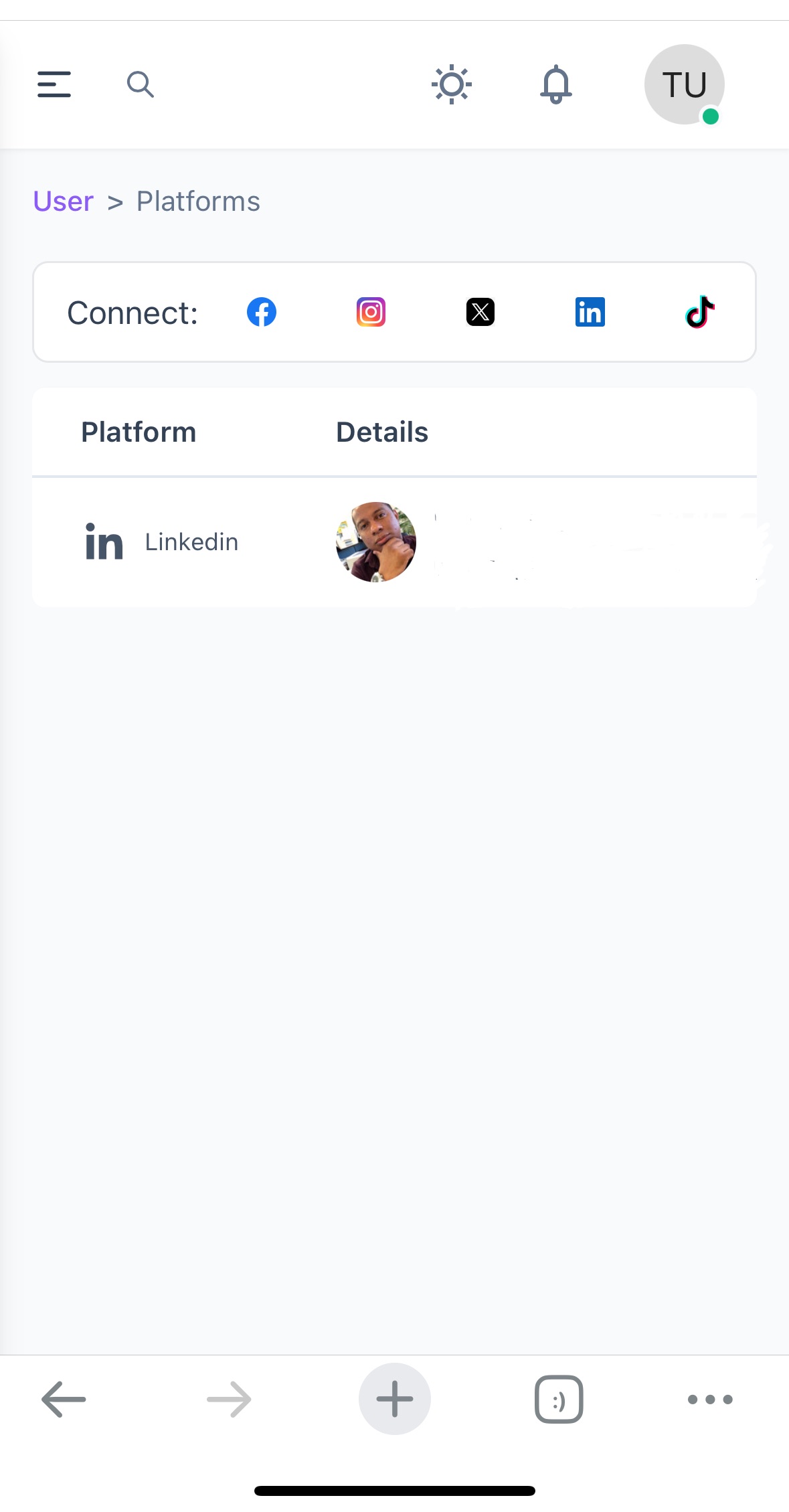Tap the search magnifier icon
789x1512 pixels.
click(141, 84)
